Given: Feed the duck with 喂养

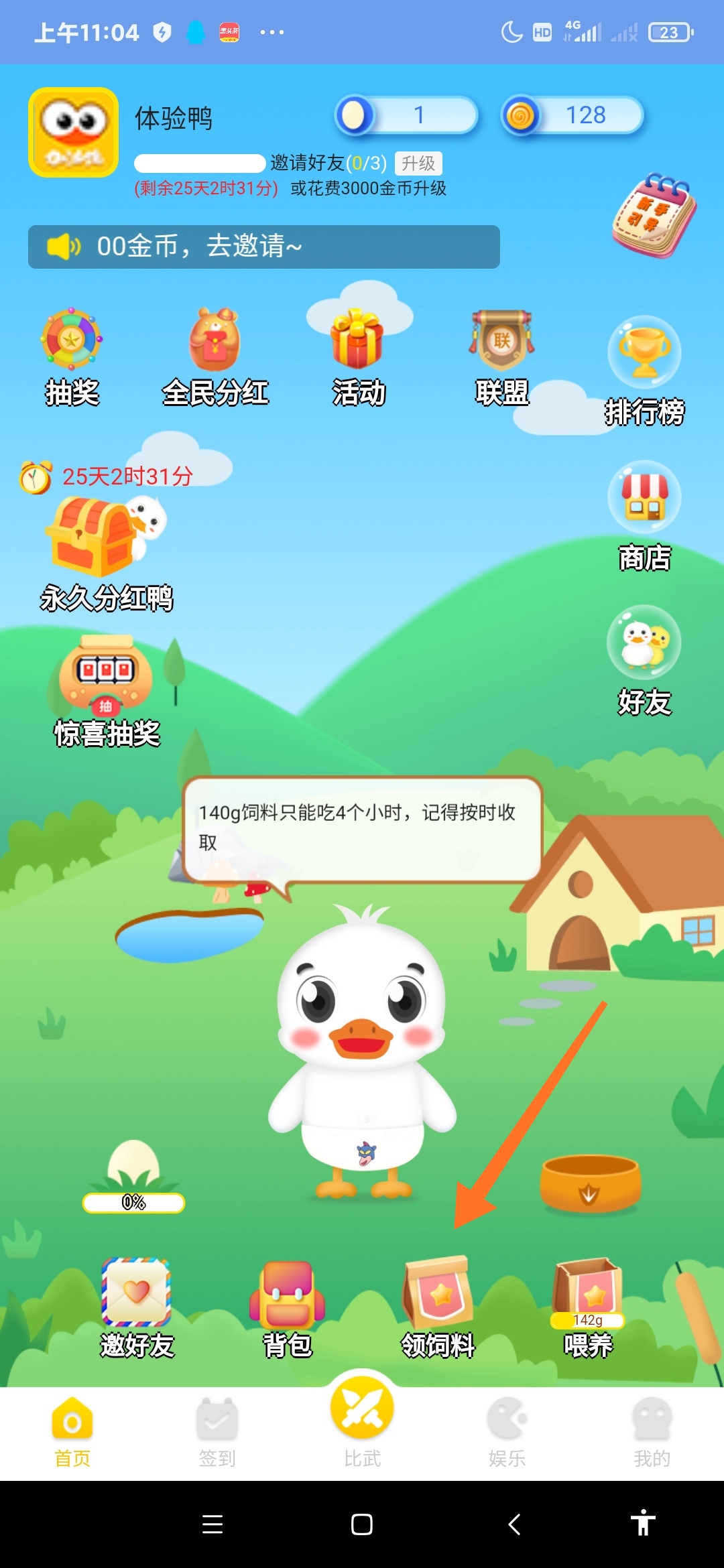Looking at the screenshot, I should 588,1307.
